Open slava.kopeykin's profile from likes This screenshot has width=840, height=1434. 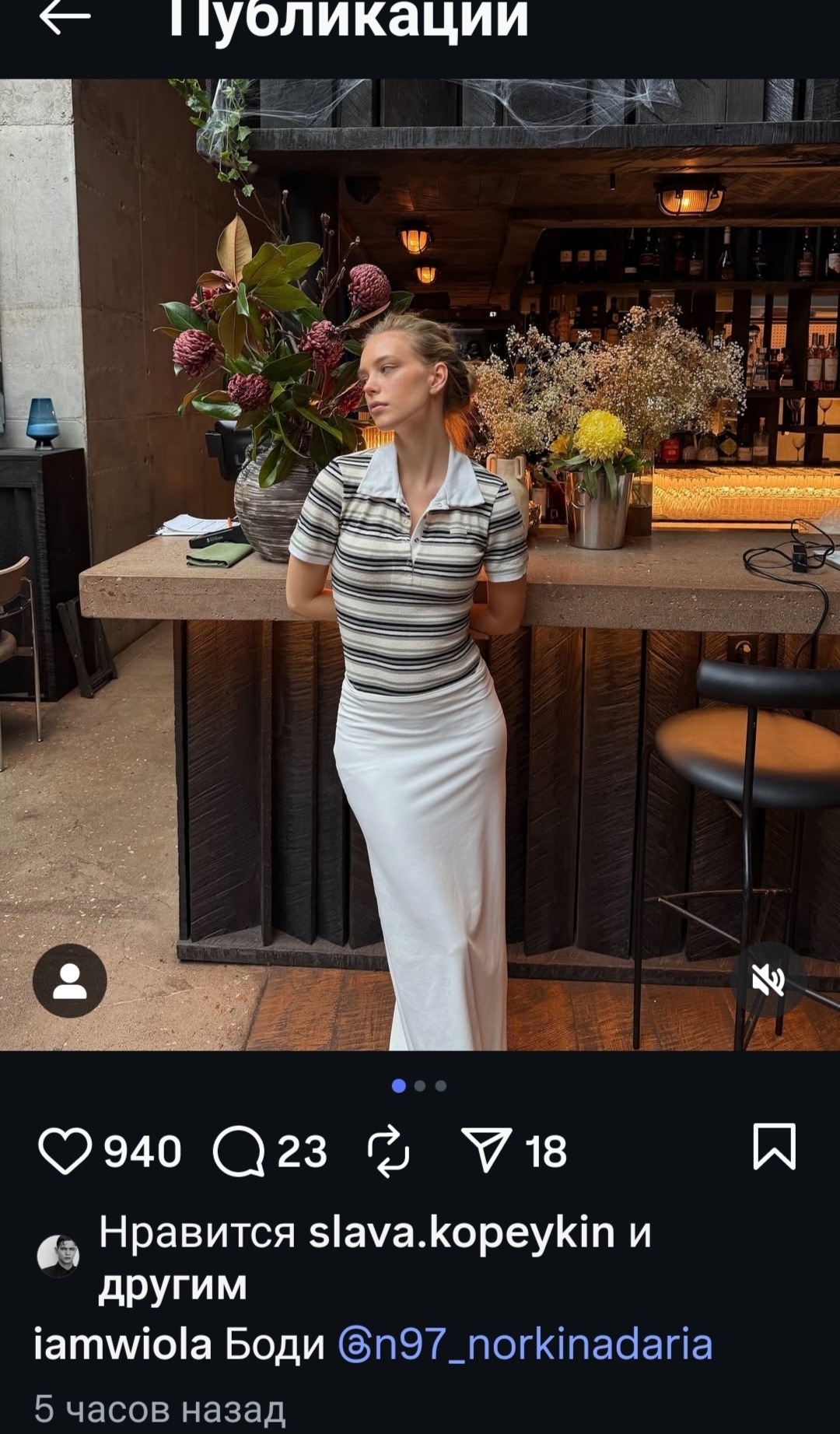462,1232
